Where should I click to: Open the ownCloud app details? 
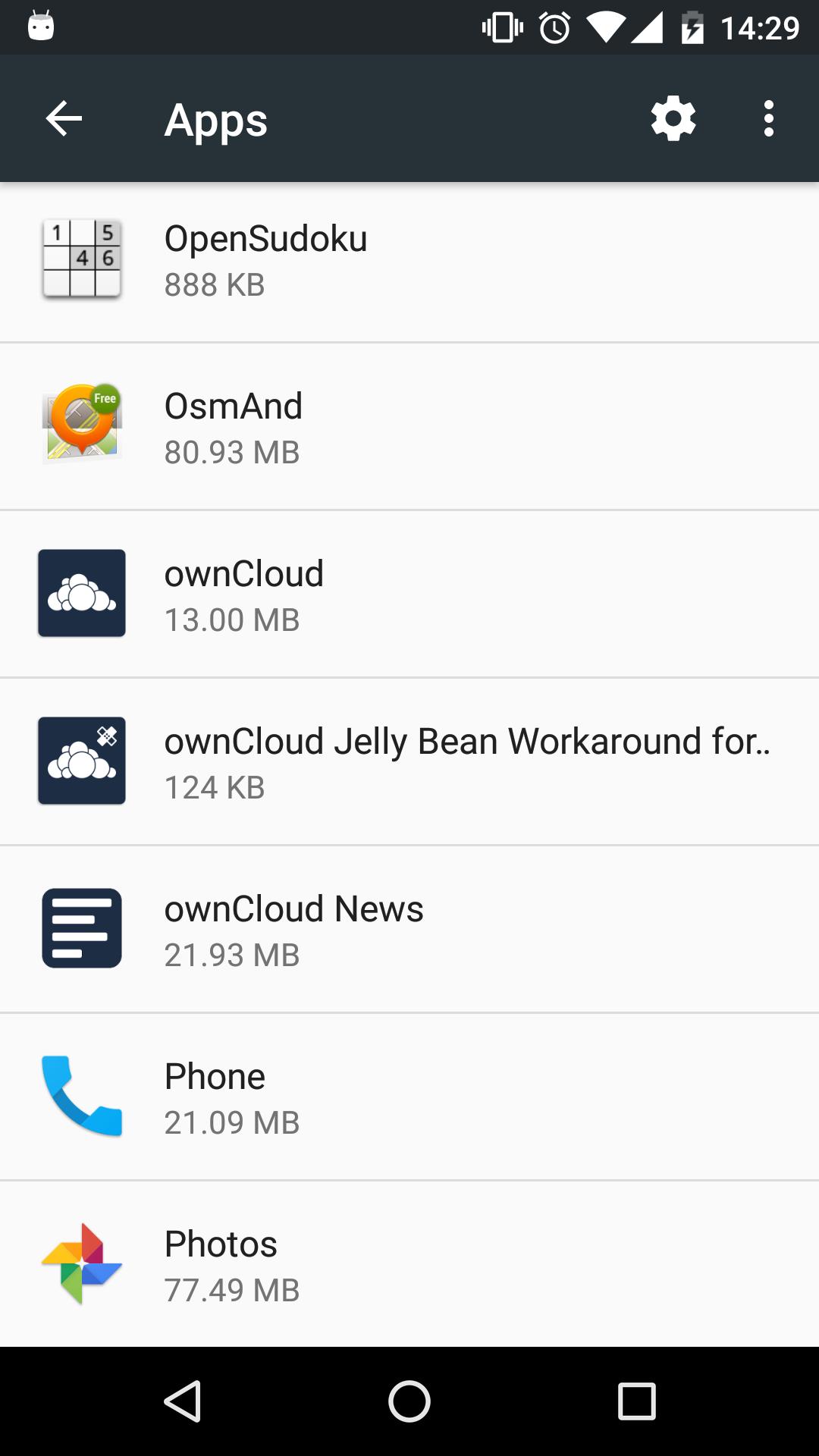point(409,593)
